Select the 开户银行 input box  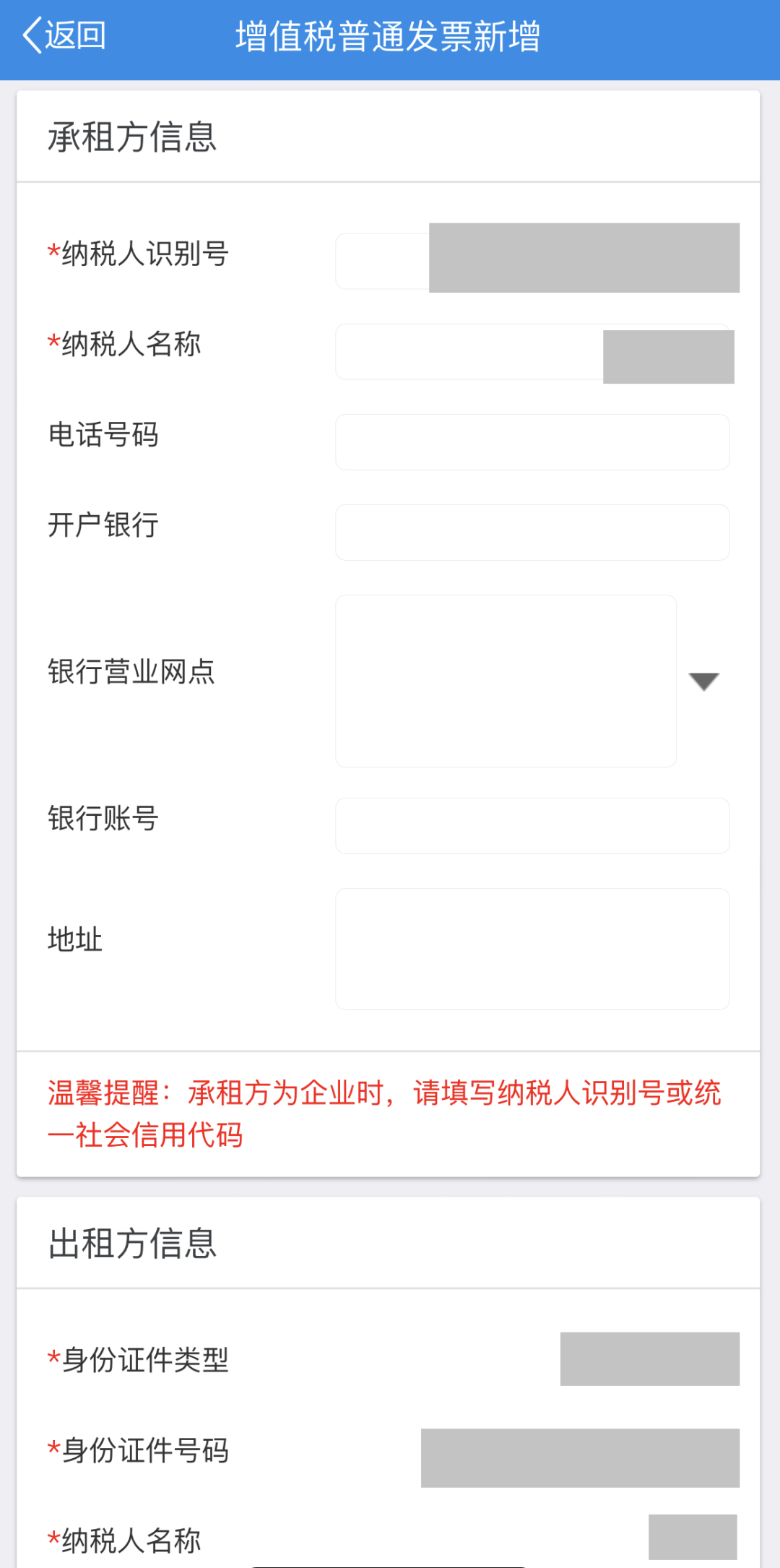coord(532,533)
